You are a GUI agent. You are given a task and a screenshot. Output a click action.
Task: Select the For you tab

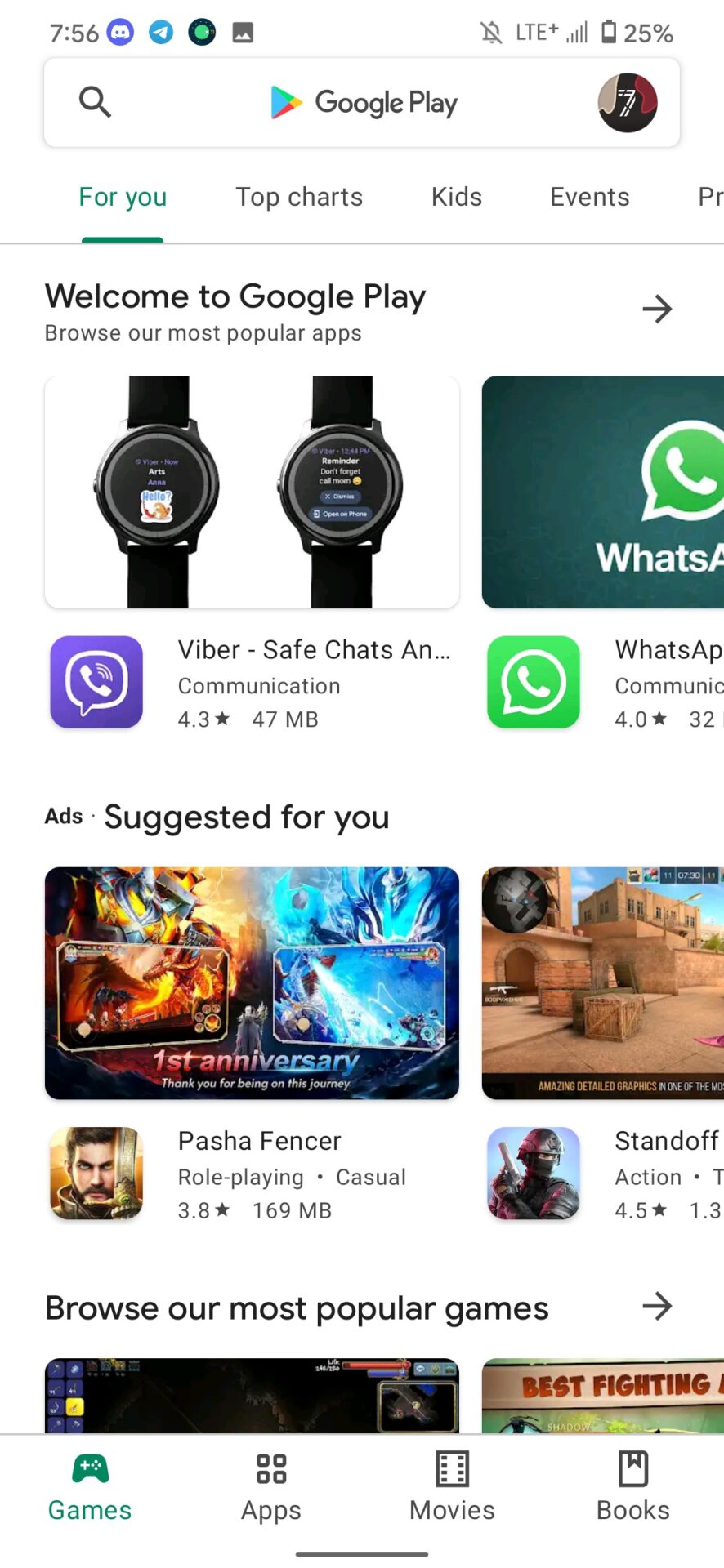[123, 198]
